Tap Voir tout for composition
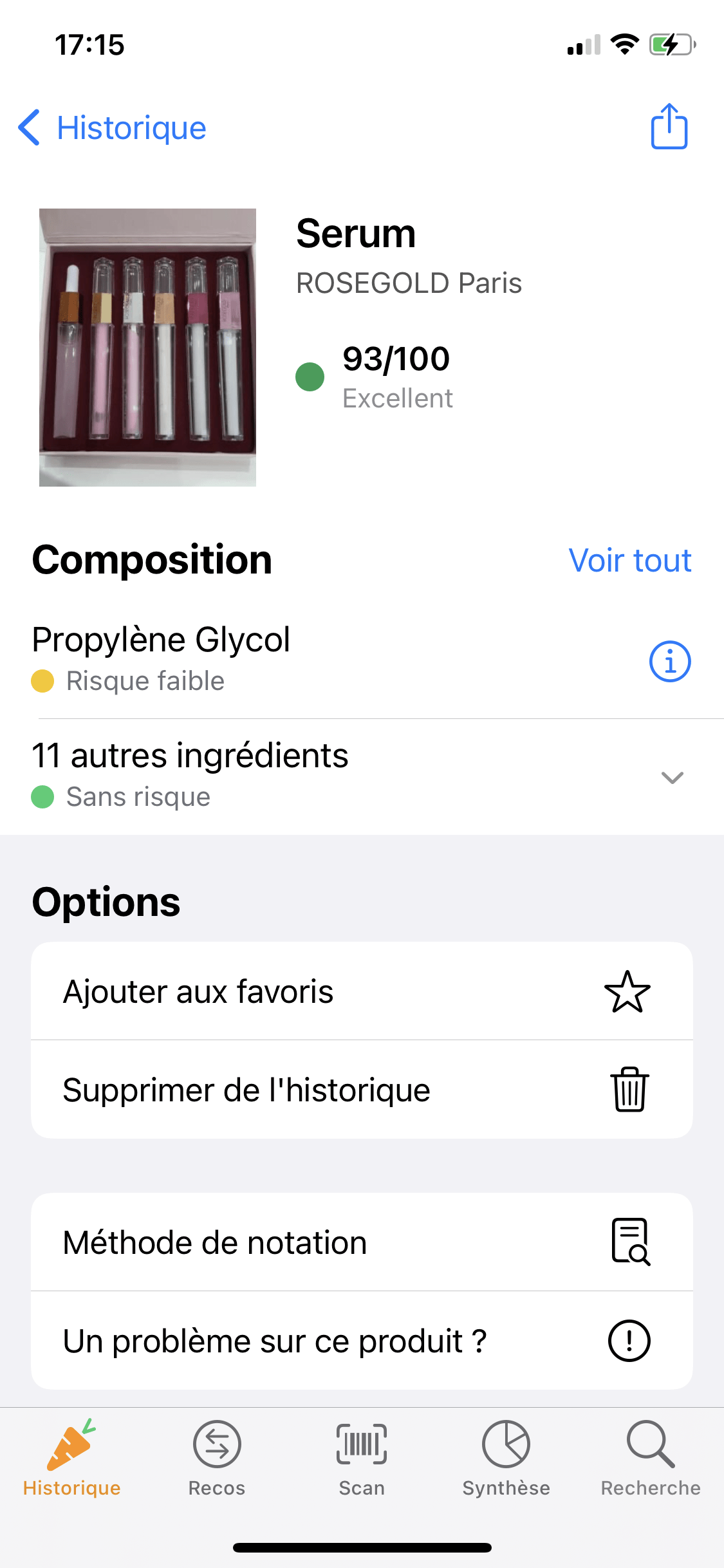Image resolution: width=724 pixels, height=1568 pixels. 629,561
